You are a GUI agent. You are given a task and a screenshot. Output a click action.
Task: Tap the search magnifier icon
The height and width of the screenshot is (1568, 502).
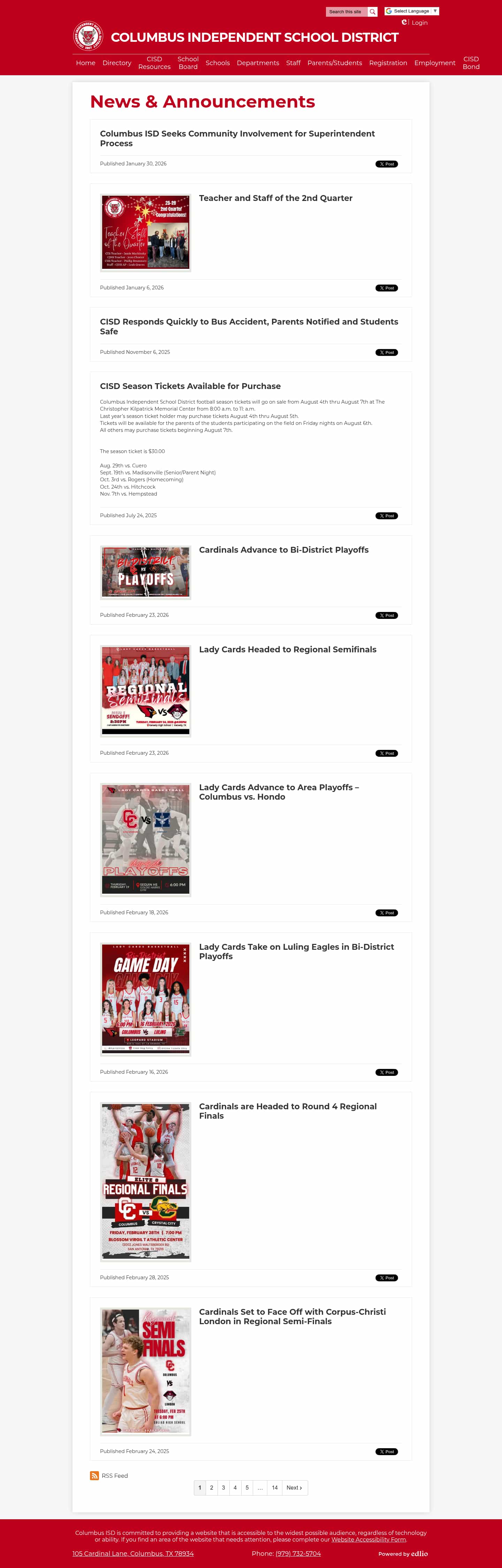click(372, 11)
